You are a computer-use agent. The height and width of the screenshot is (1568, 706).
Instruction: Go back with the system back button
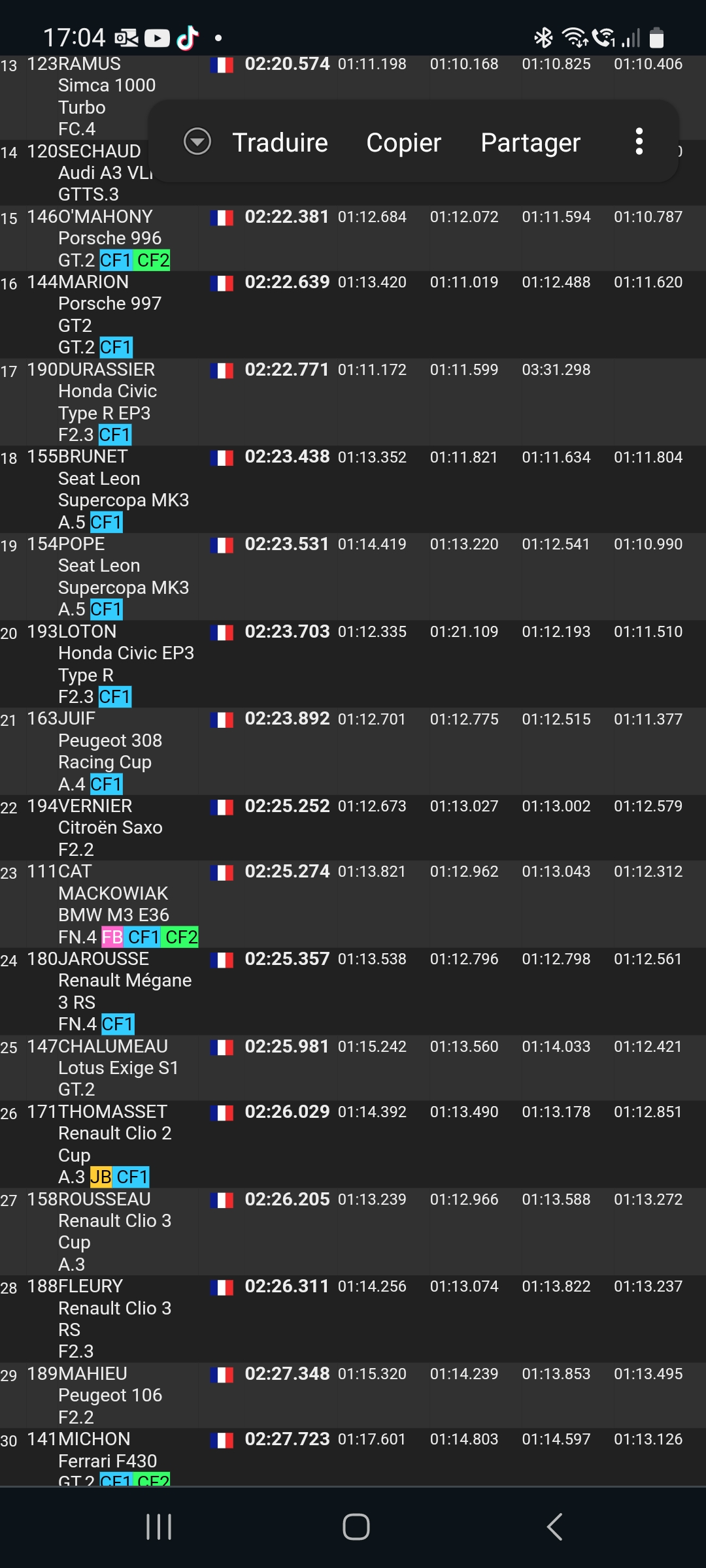coord(554,1527)
